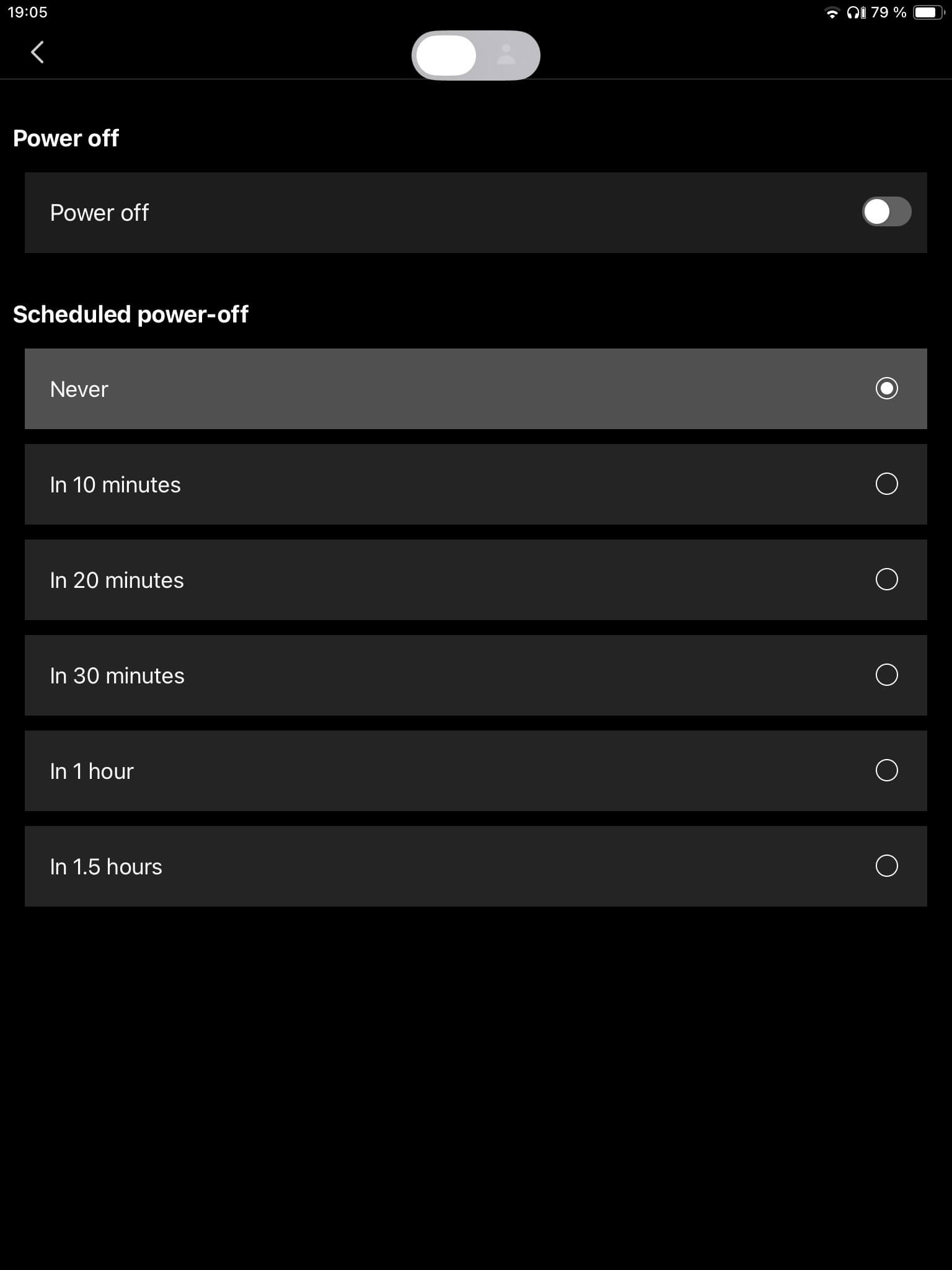Toggle the Power off switch
Viewport: 952px width, 1270px height.
point(886,212)
